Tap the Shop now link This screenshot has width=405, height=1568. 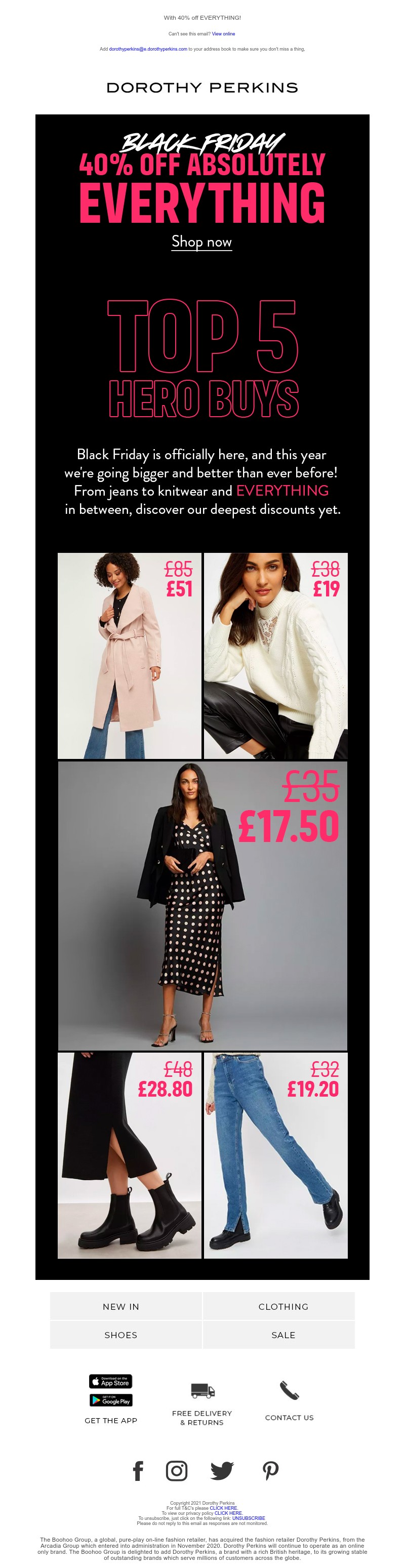point(201,242)
